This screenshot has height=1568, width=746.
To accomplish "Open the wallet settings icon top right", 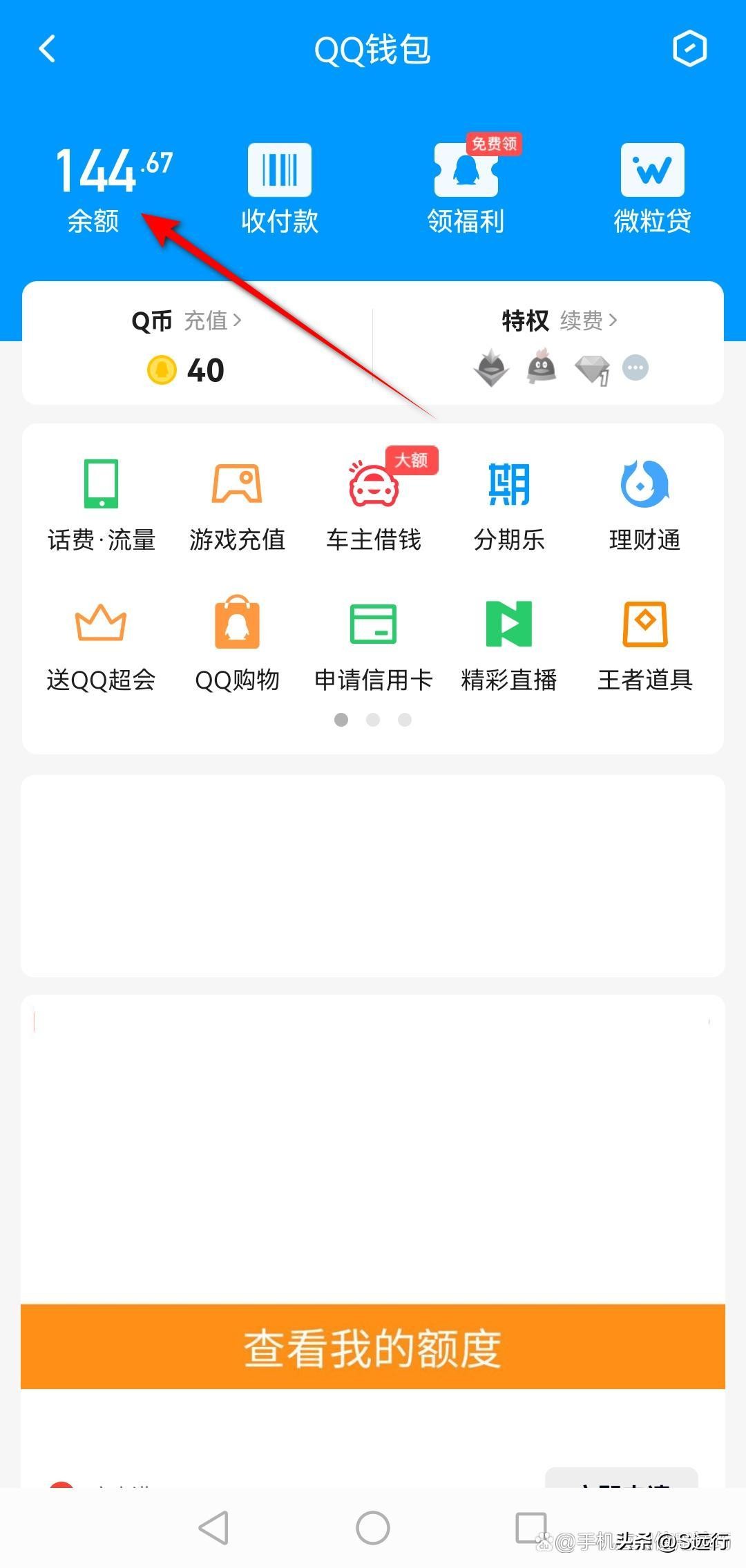I will click(690, 49).
